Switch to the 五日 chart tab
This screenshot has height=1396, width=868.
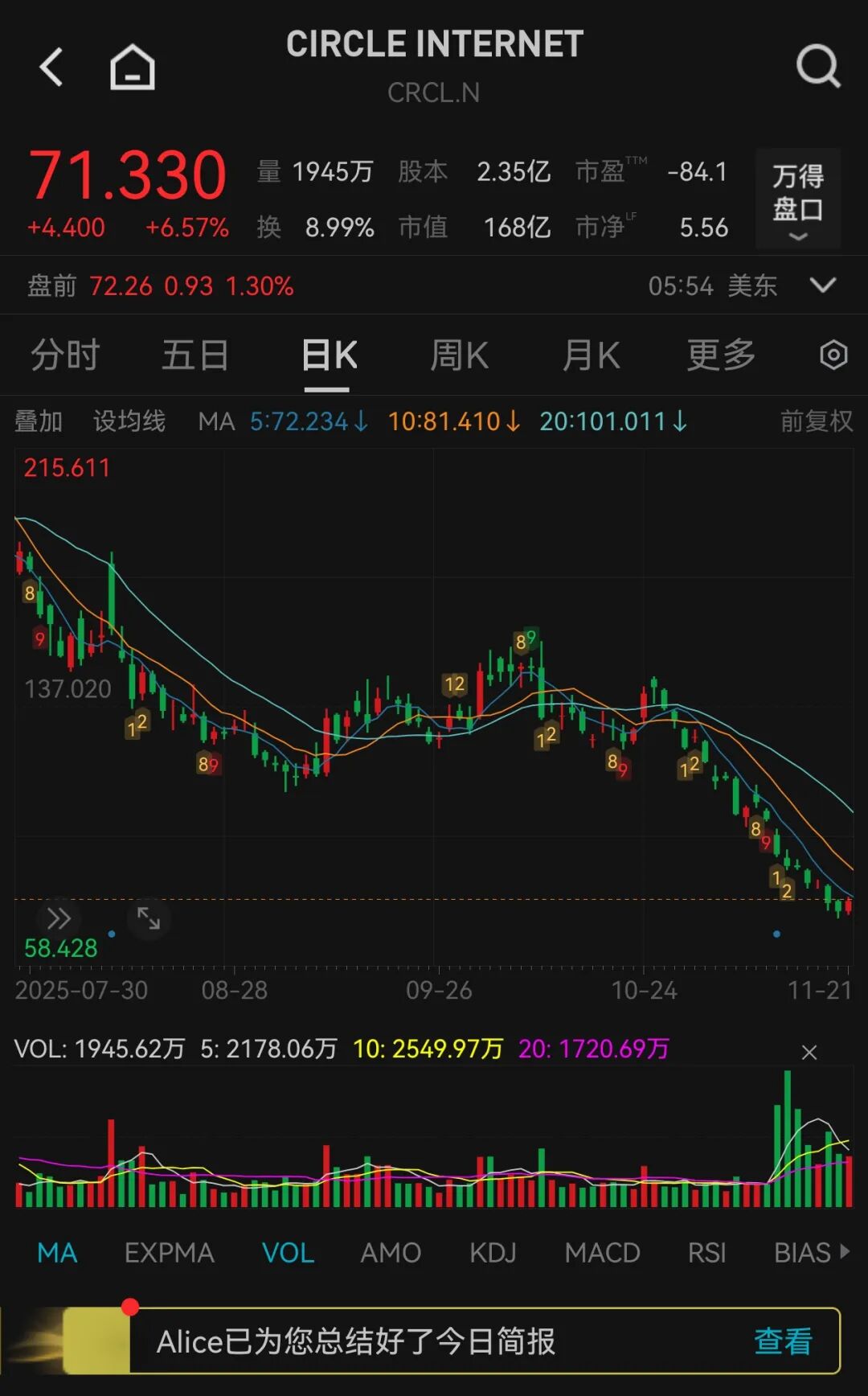(x=195, y=355)
